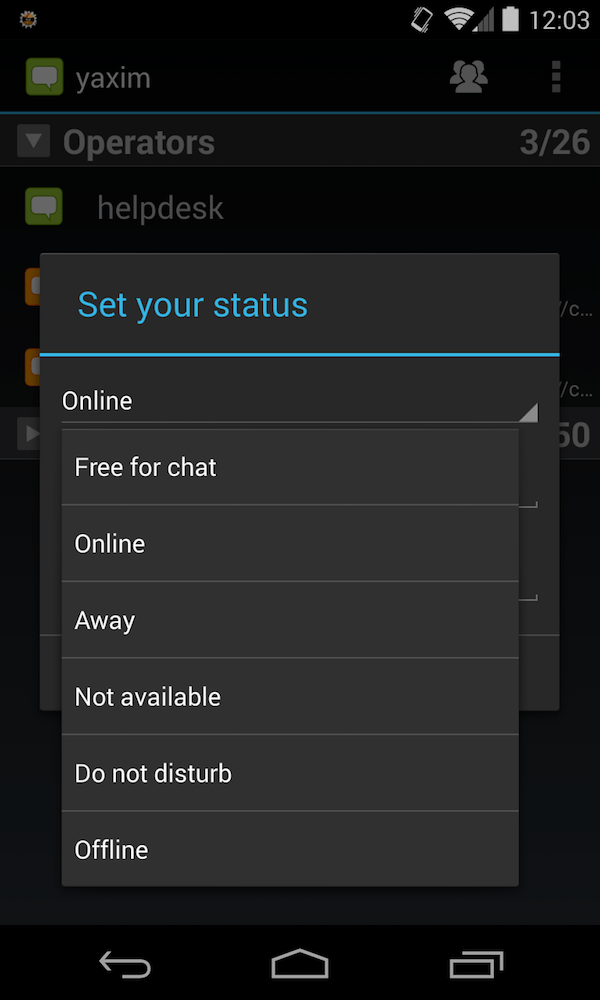The height and width of the screenshot is (1000, 600).
Task: Tap the system back button
Action: coord(125,964)
